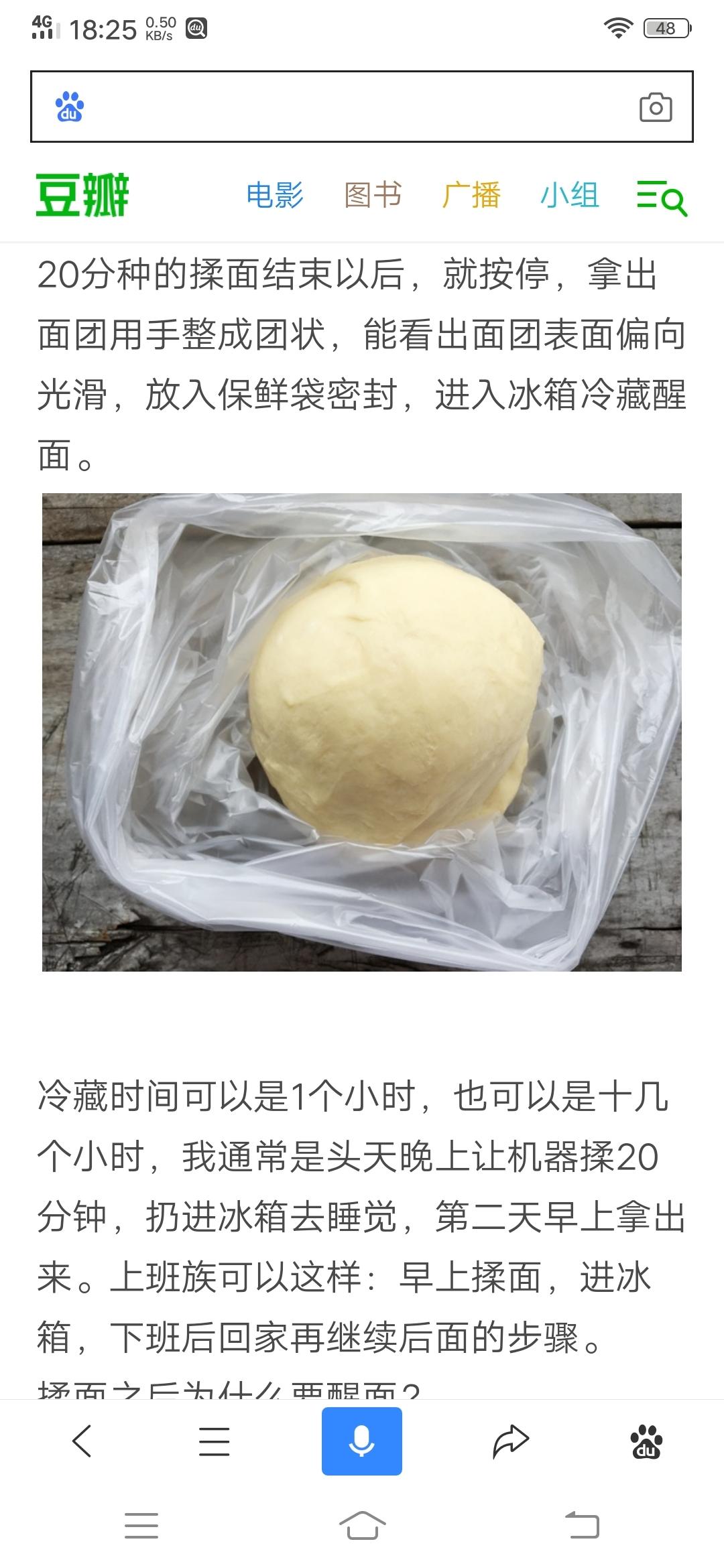Open Douban's green menu search icon
Image resolution: width=724 pixels, height=1568 pixels.
[x=662, y=198]
